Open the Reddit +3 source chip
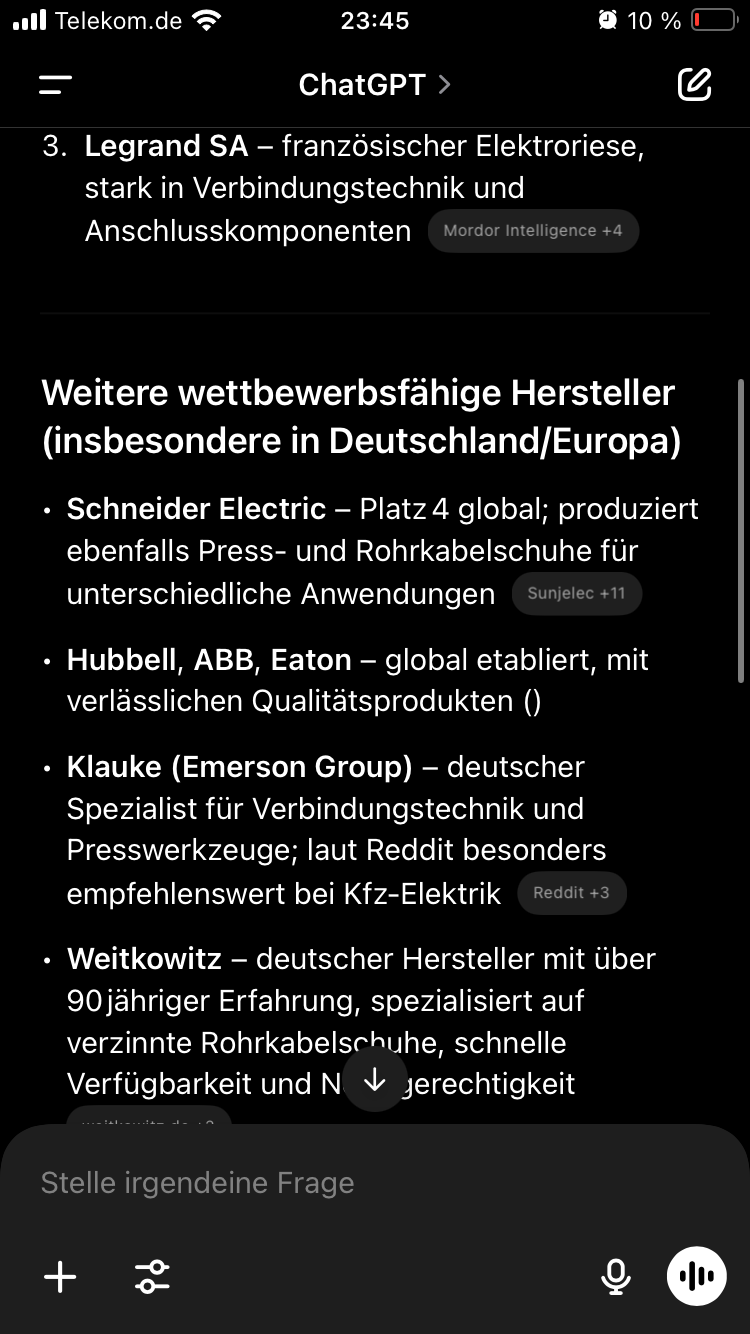The height and width of the screenshot is (1334, 750). [x=572, y=893]
